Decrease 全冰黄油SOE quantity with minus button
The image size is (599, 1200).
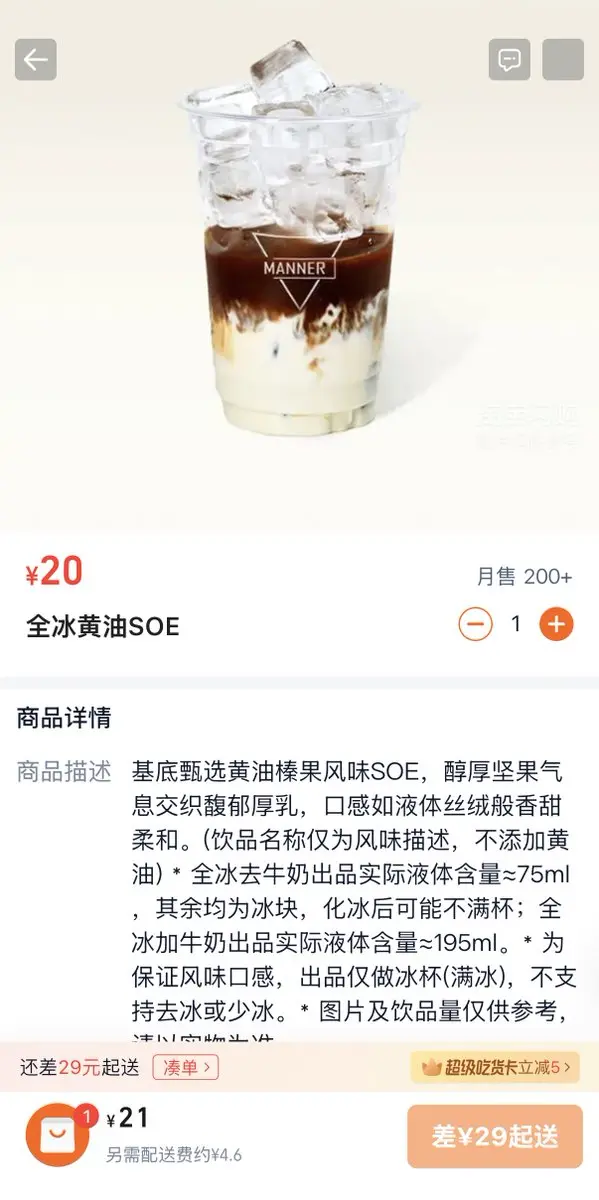(476, 625)
